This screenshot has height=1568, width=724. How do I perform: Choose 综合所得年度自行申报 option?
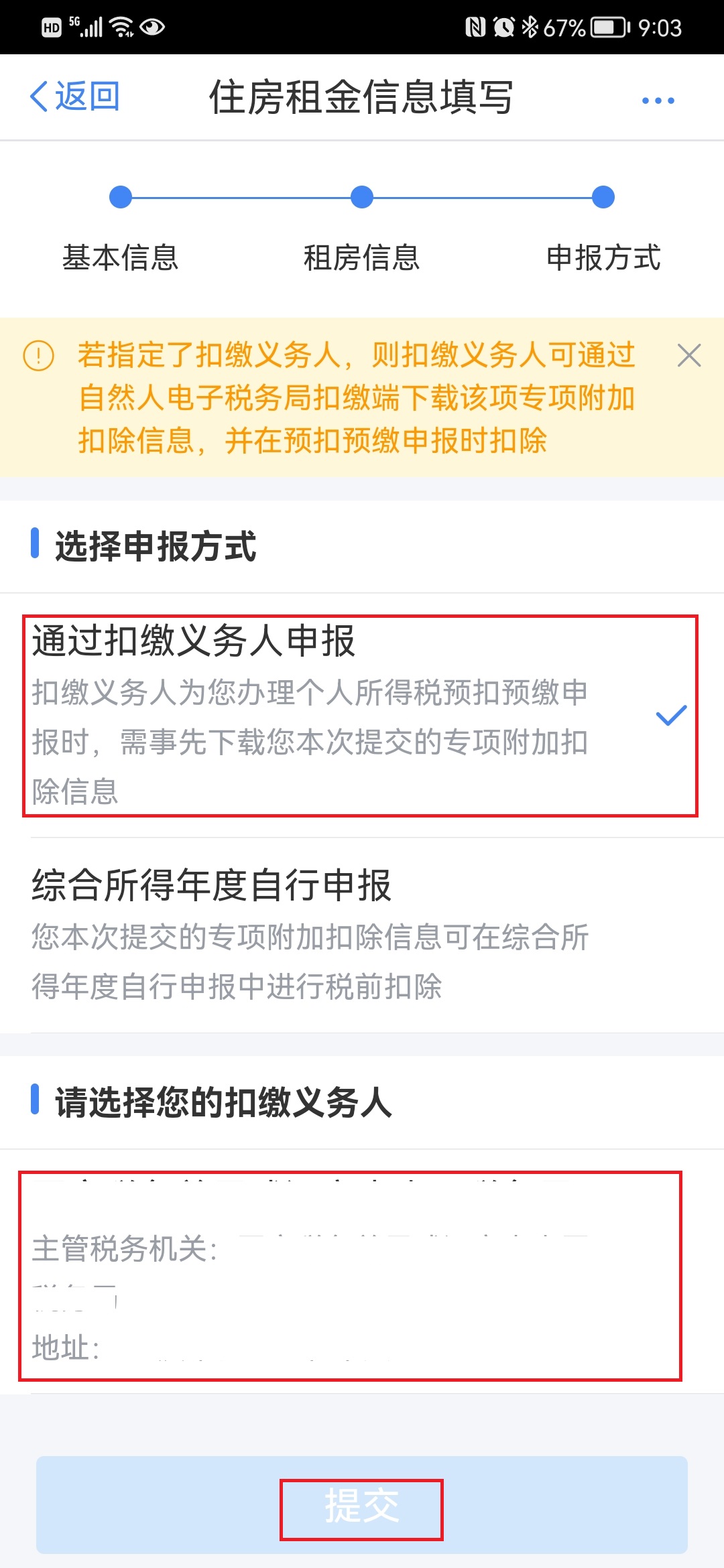(362, 934)
